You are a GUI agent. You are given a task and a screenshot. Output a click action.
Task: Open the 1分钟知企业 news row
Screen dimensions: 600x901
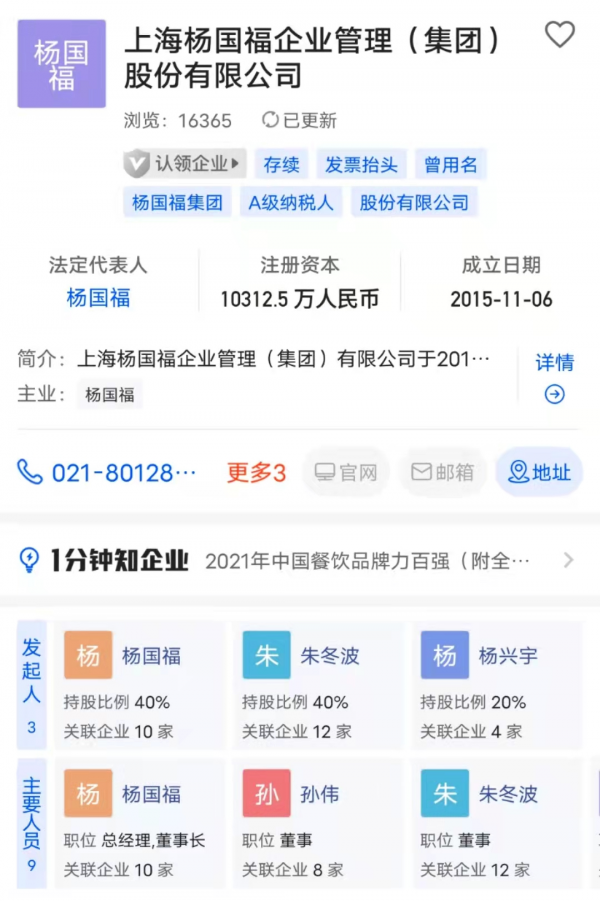pyautogui.click(x=300, y=560)
